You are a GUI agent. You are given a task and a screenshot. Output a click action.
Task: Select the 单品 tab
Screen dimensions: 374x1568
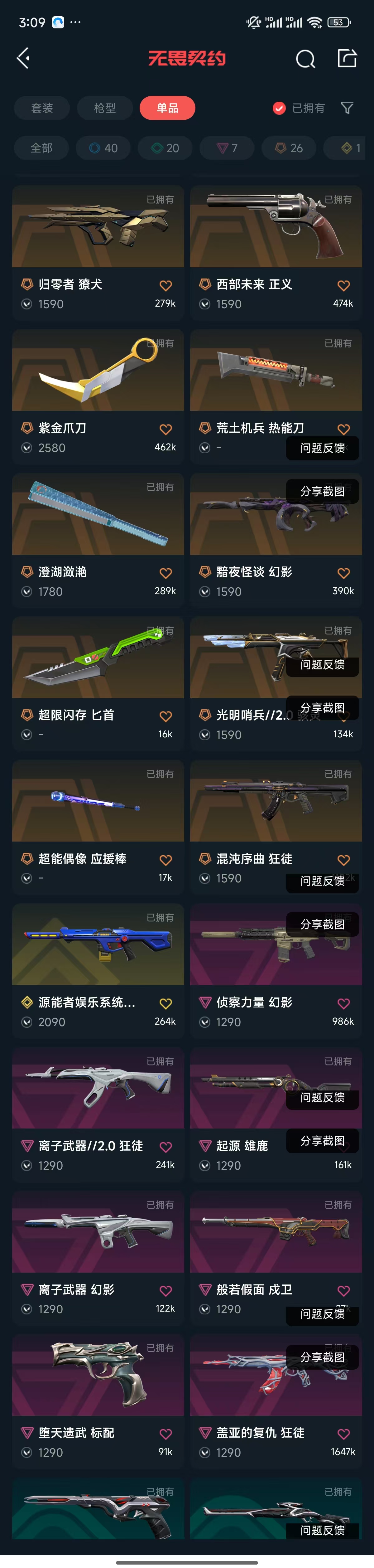(x=167, y=108)
